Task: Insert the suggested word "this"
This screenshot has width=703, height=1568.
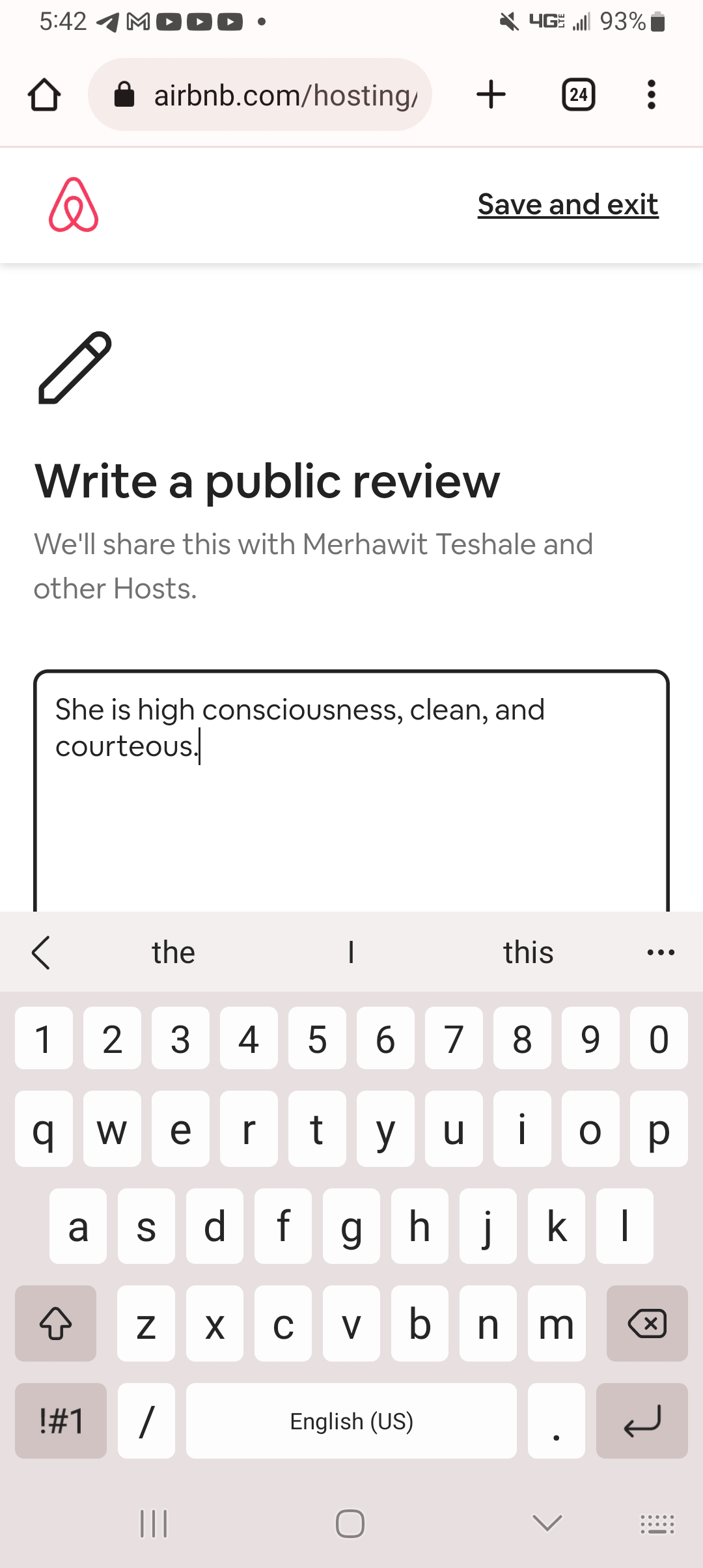Action: tap(528, 952)
